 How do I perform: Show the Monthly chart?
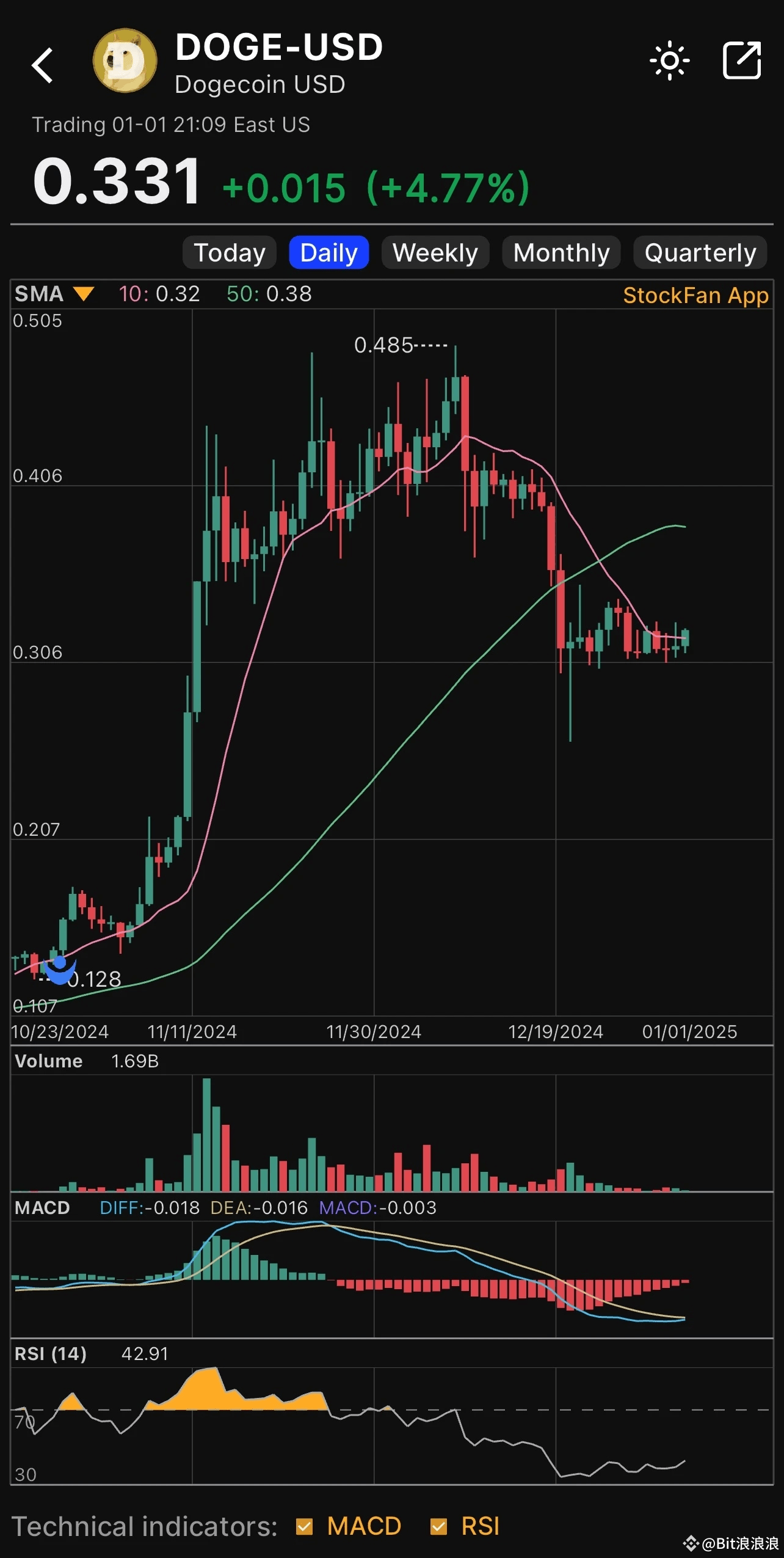click(x=561, y=252)
